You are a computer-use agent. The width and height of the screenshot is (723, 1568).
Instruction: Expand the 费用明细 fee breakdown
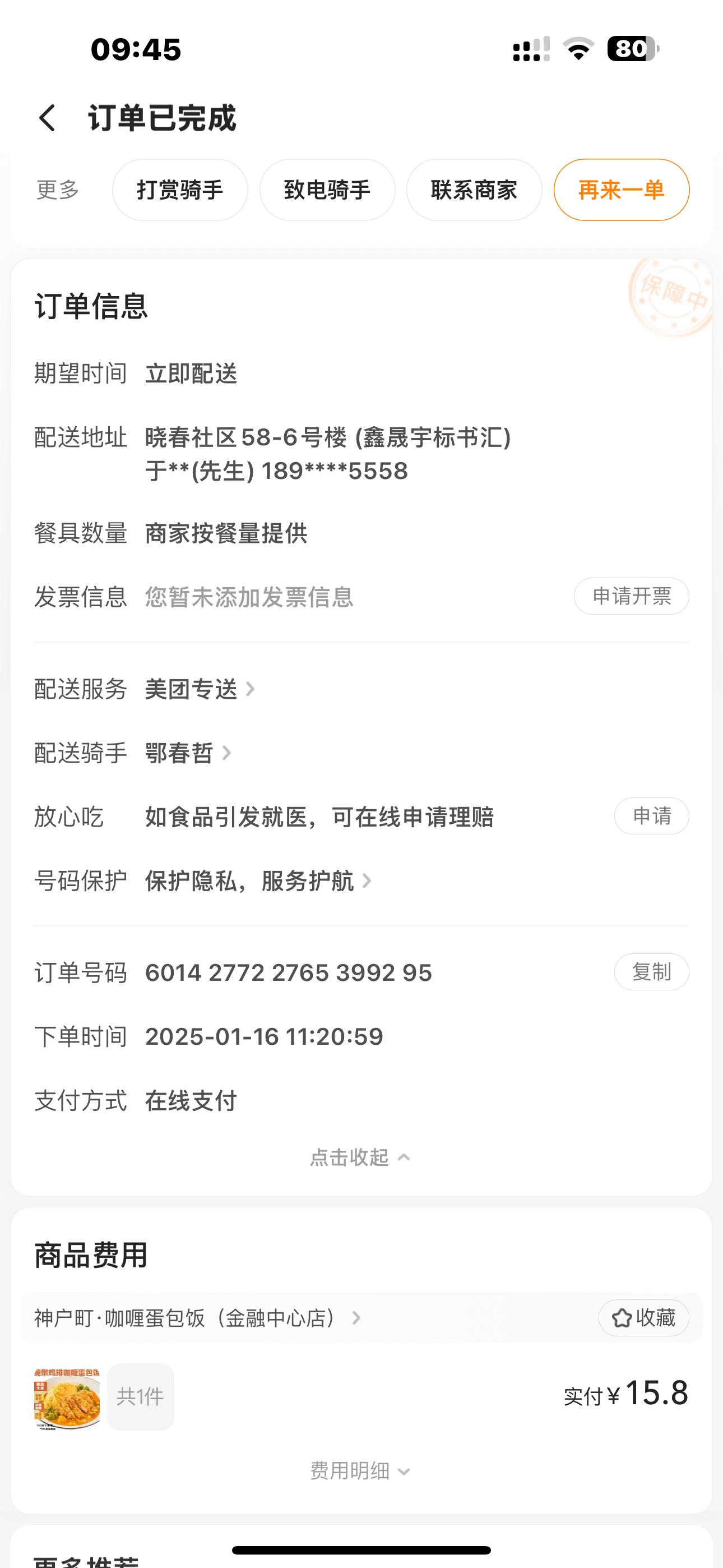click(360, 1471)
